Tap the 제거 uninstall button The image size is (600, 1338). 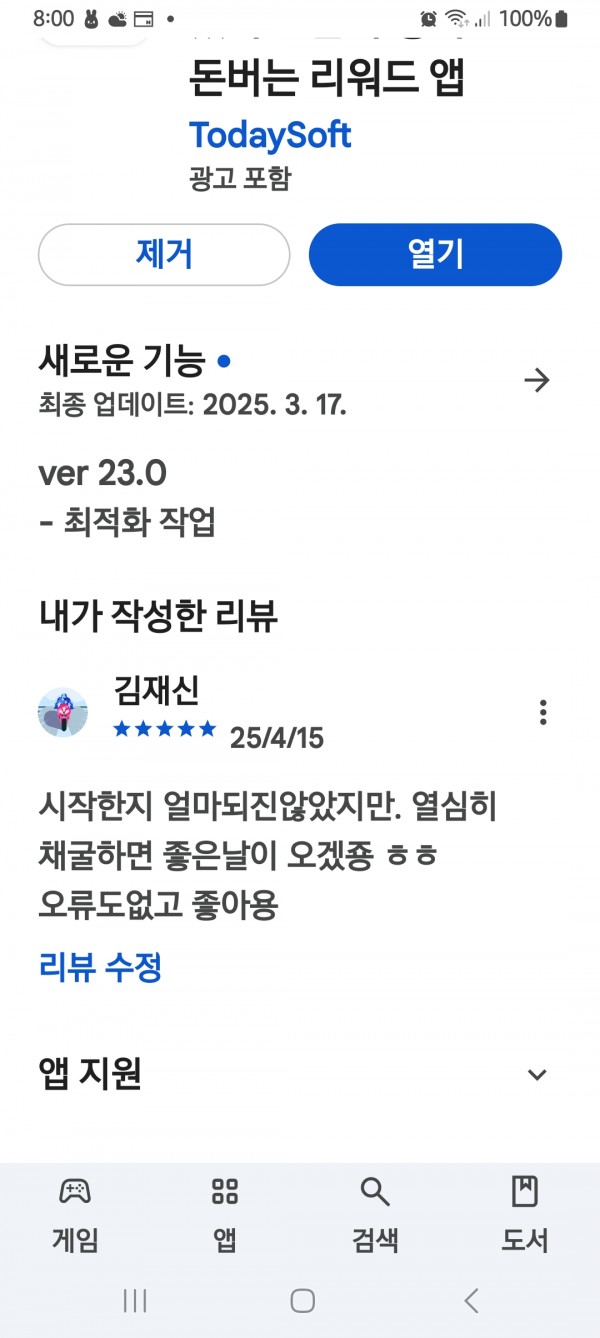point(164,254)
